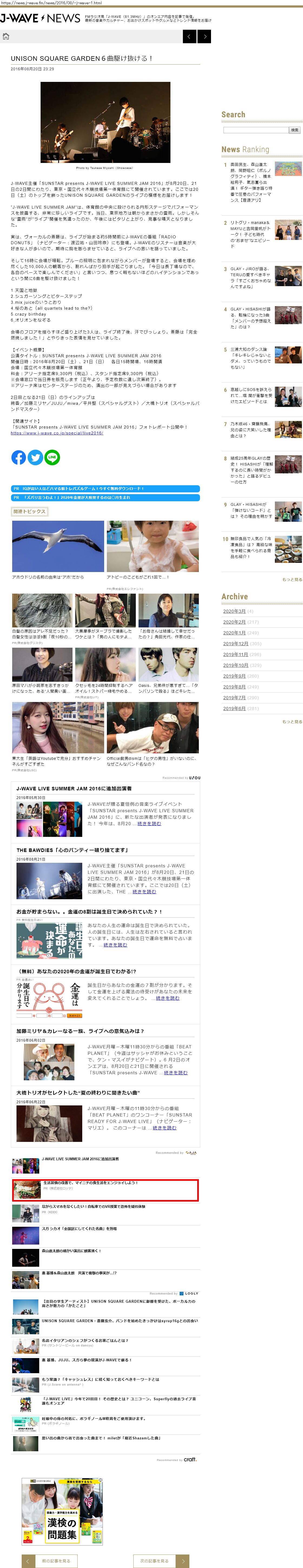Open archive for 2019年12月

[x=235, y=643]
